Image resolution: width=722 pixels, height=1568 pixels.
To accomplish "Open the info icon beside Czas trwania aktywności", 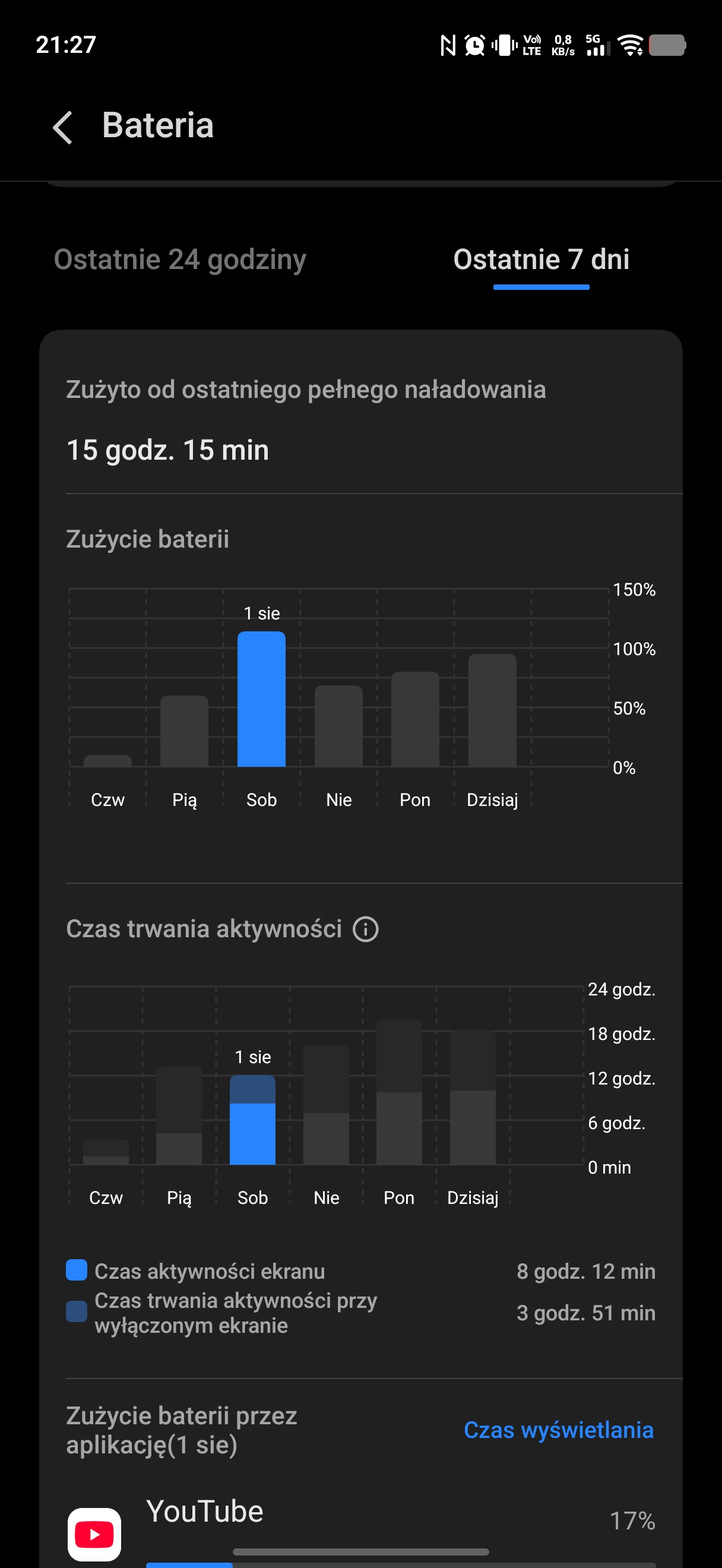I will [366, 929].
